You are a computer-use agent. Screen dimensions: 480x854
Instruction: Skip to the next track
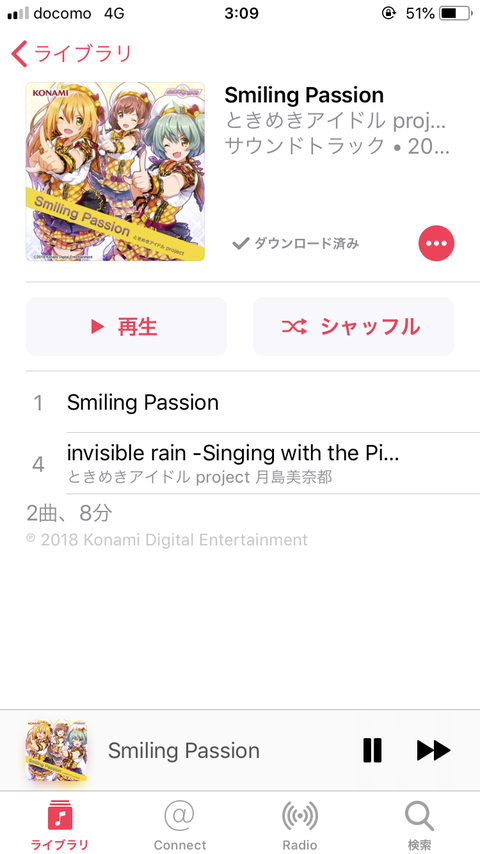434,750
